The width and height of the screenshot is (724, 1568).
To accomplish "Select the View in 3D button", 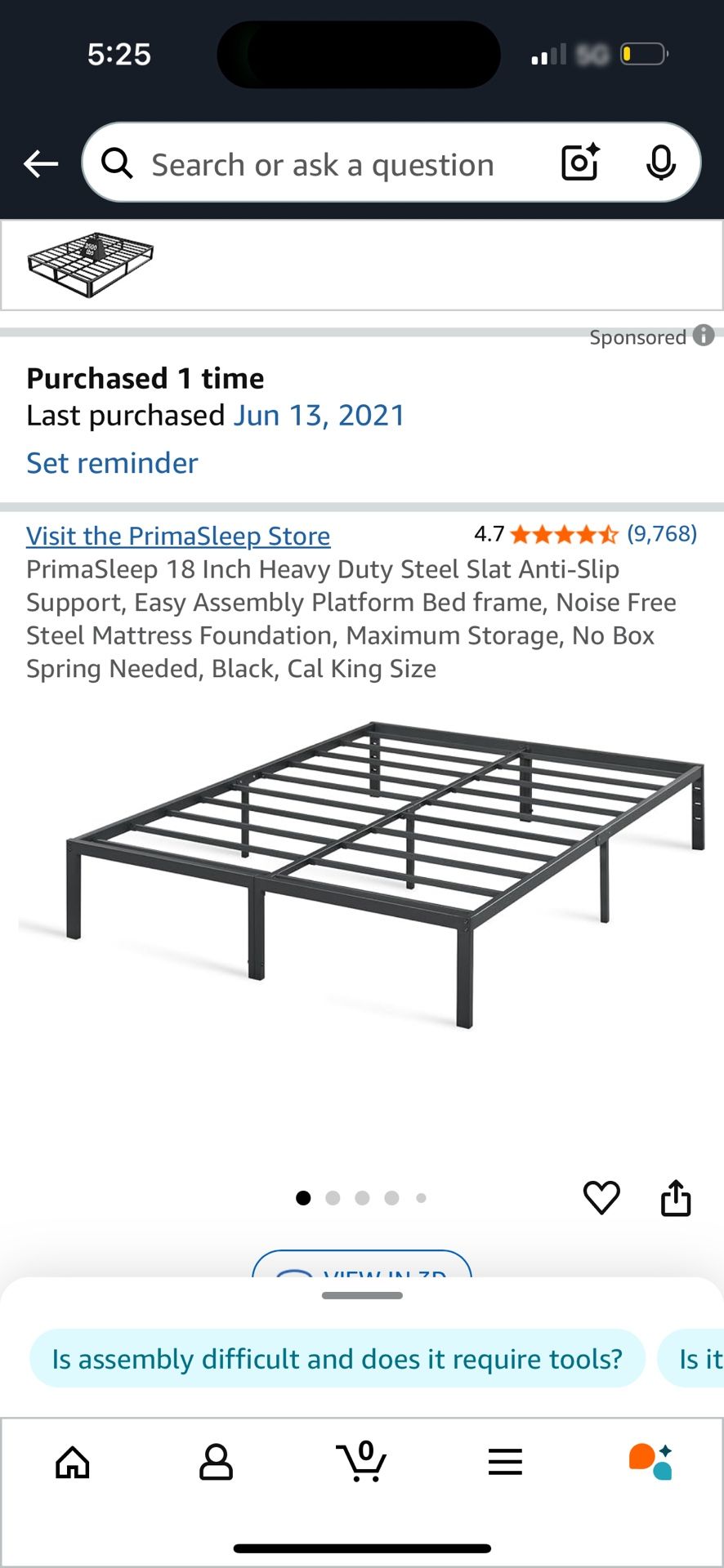I will [362, 1266].
